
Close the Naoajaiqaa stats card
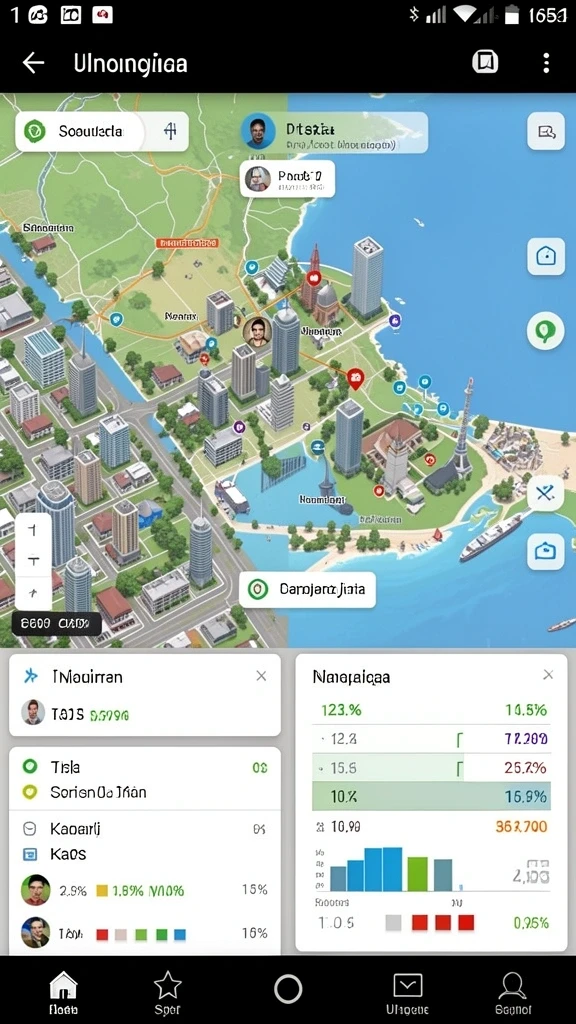(548, 675)
